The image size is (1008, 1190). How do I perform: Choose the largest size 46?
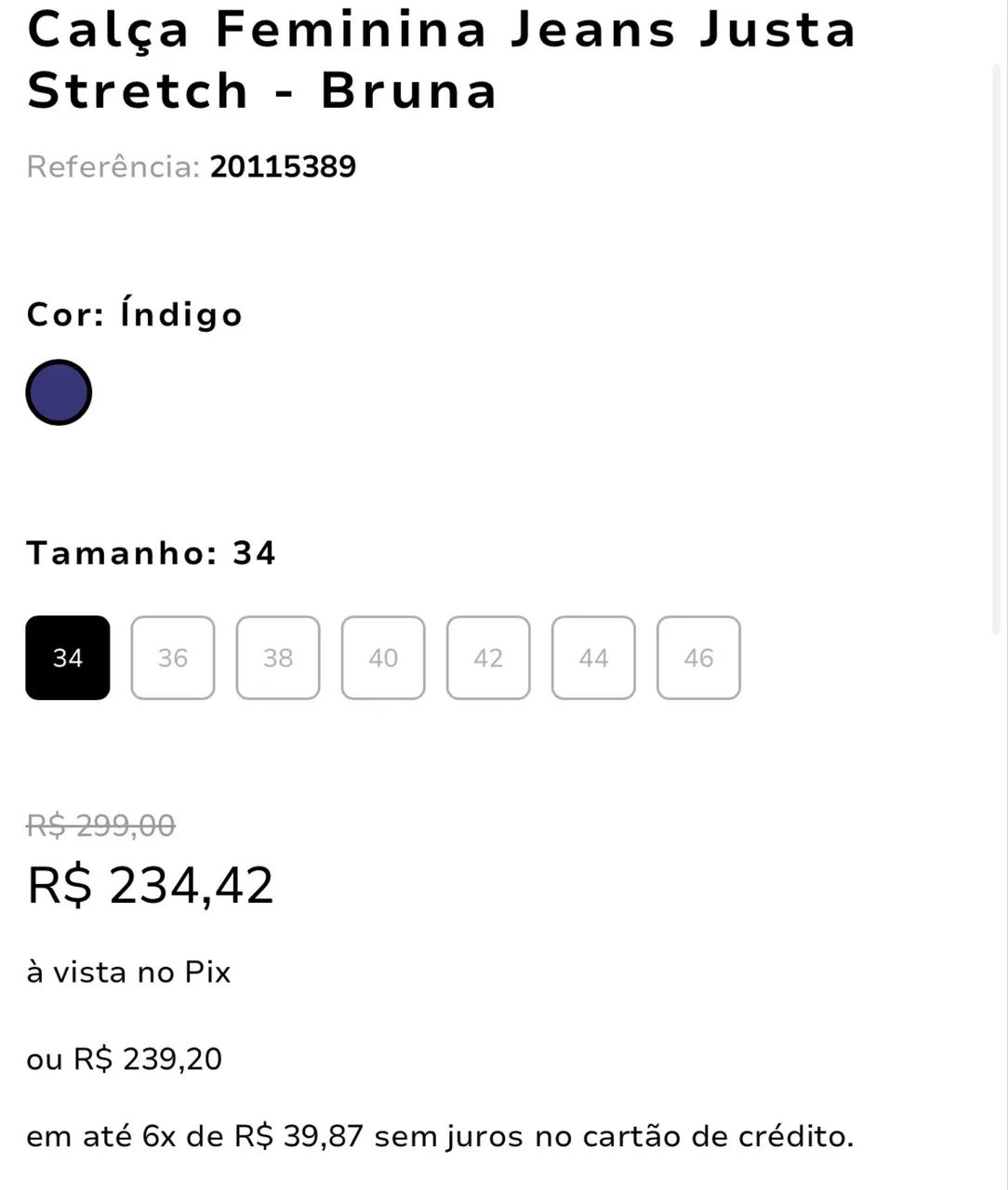pyautogui.click(x=698, y=658)
